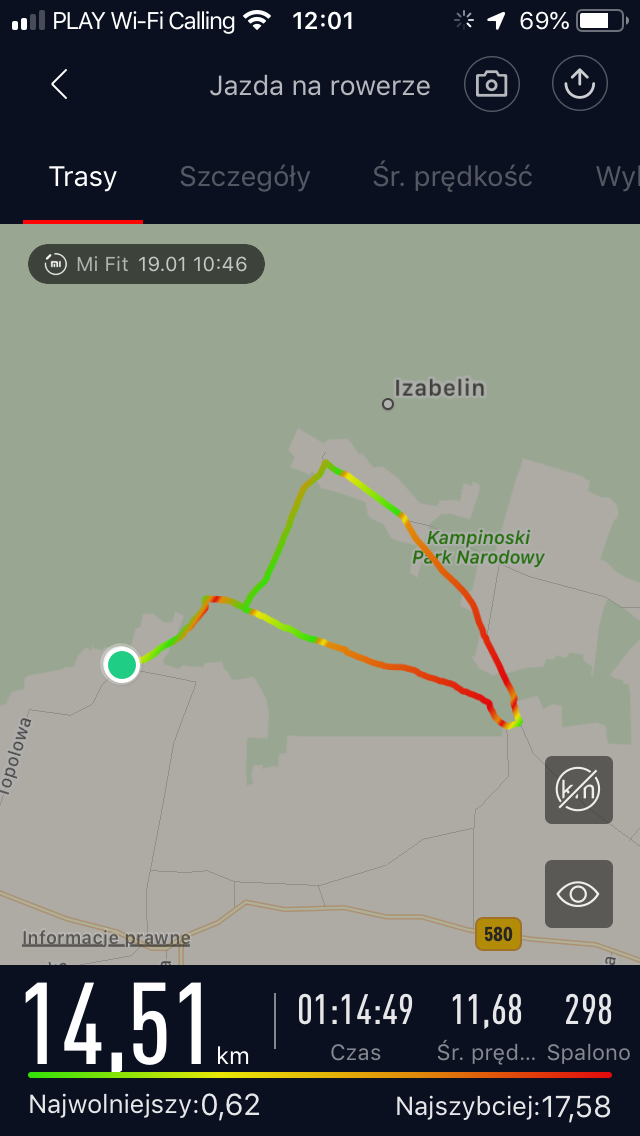Open the Informacje prawne link
This screenshot has width=640, height=1136.
pyautogui.click(x=106, y=938)
